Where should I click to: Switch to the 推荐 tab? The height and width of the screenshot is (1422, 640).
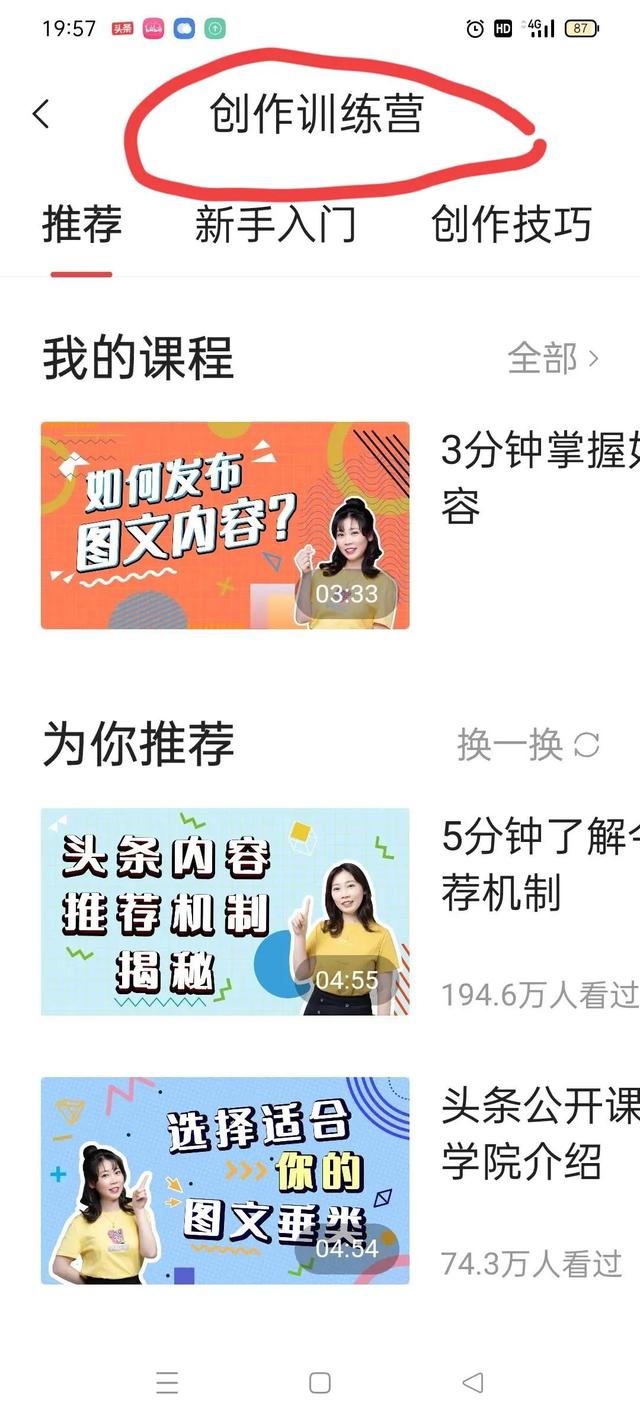[x=82, y=224]
